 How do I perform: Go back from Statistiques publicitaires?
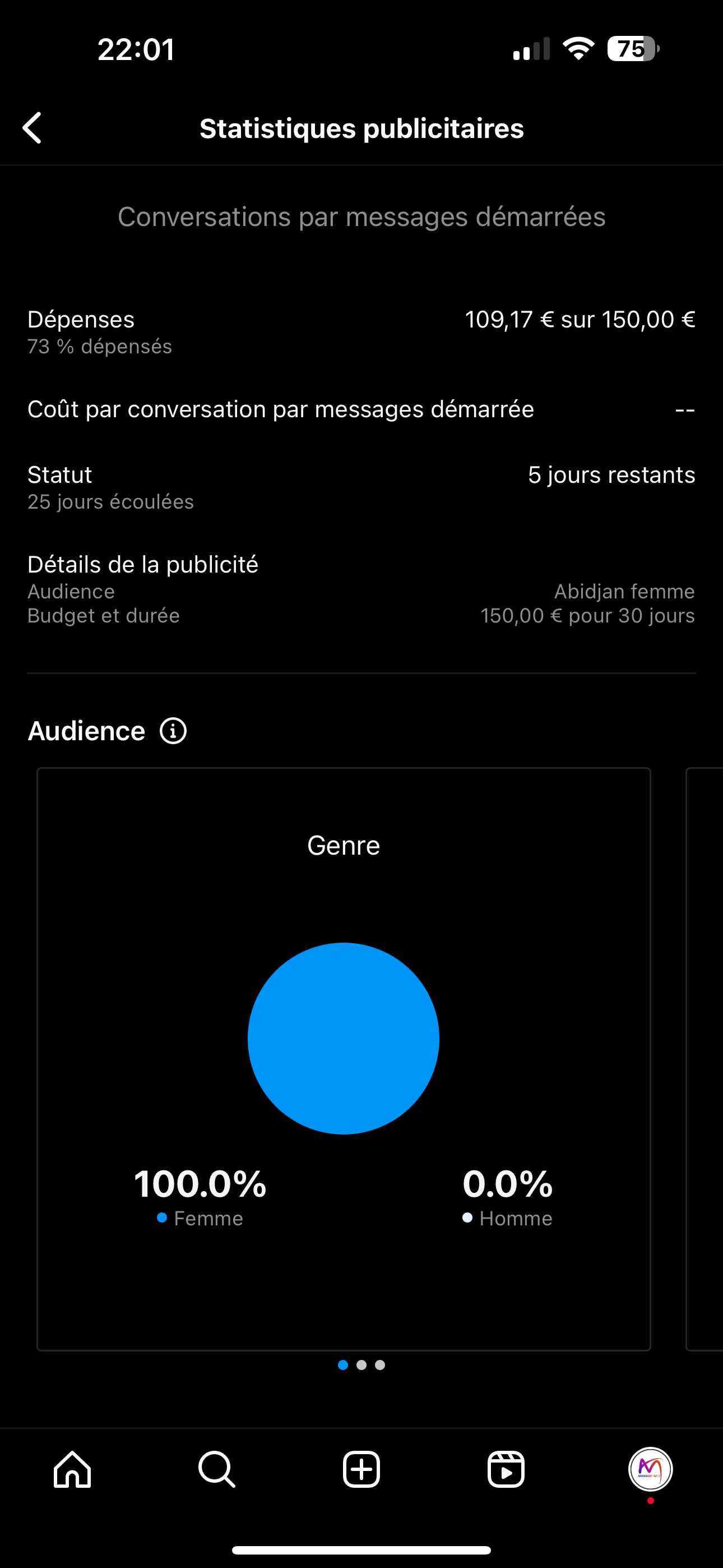33,128
